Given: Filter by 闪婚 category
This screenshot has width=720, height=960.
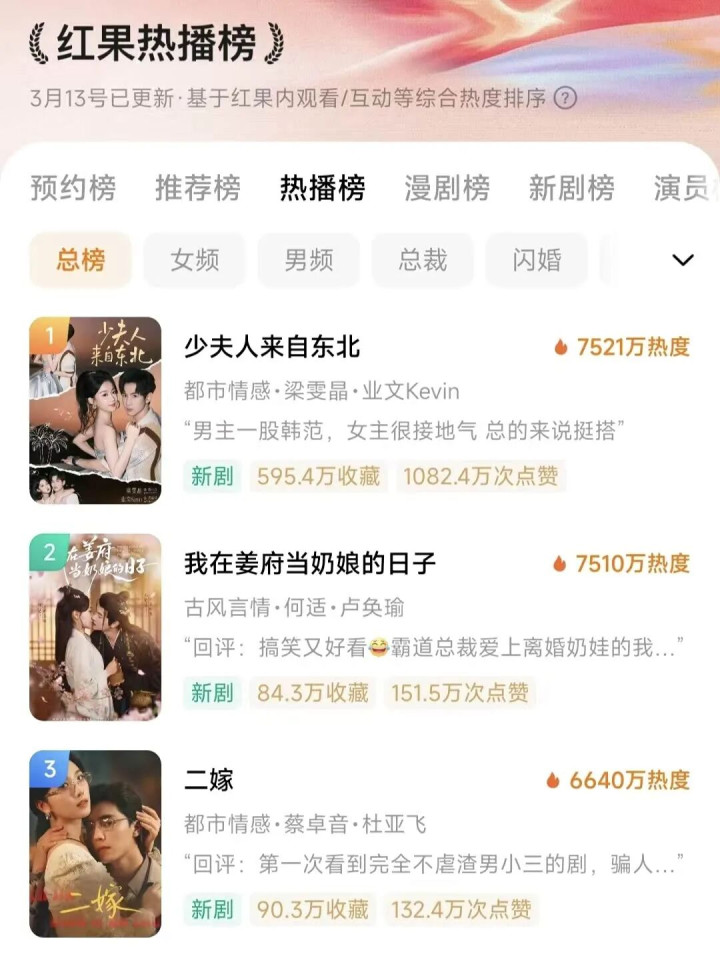Looking at the screenshot, I should [x=536, y=261].
